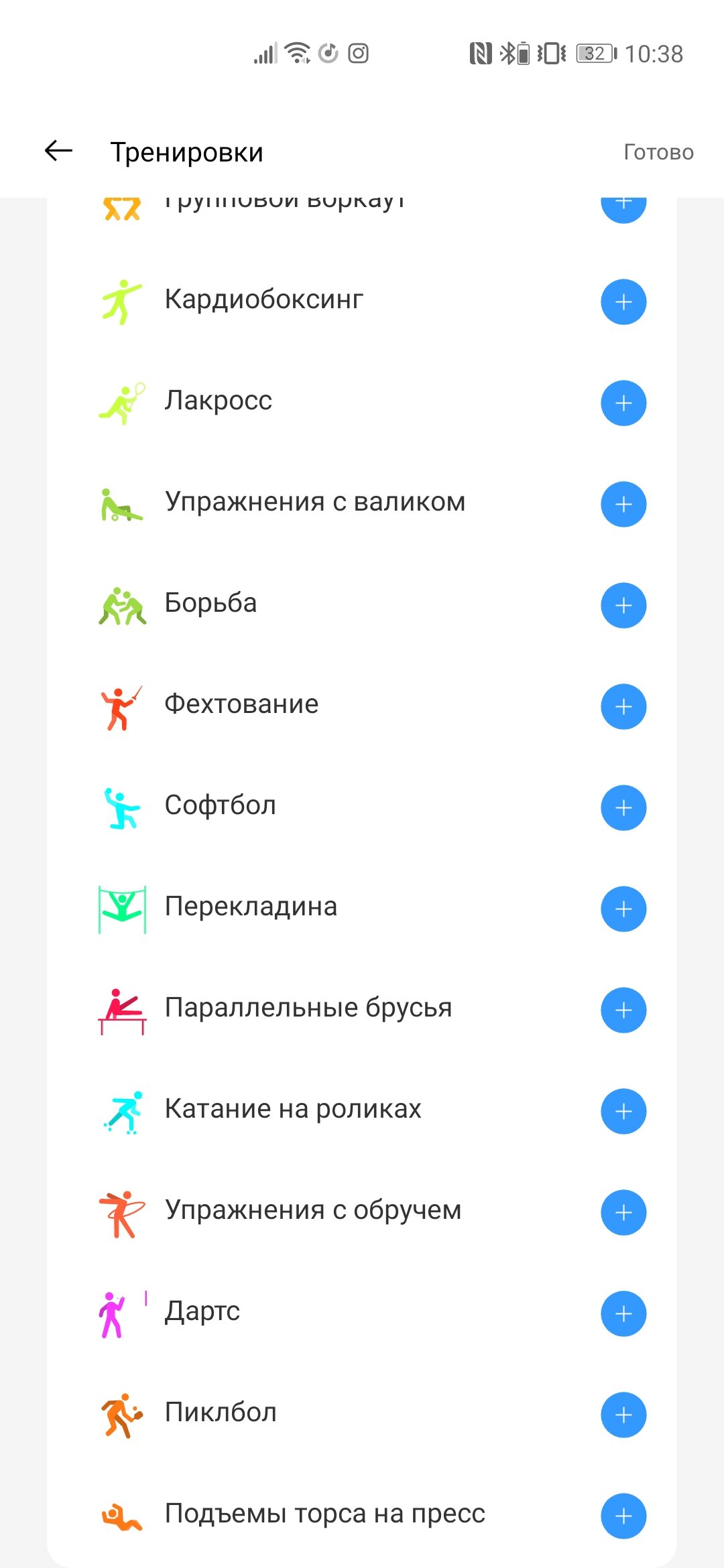Add Катание на роликах workout
Image resolution: width=724 pixels, height=1568 pixels.
click(623, 1111)
